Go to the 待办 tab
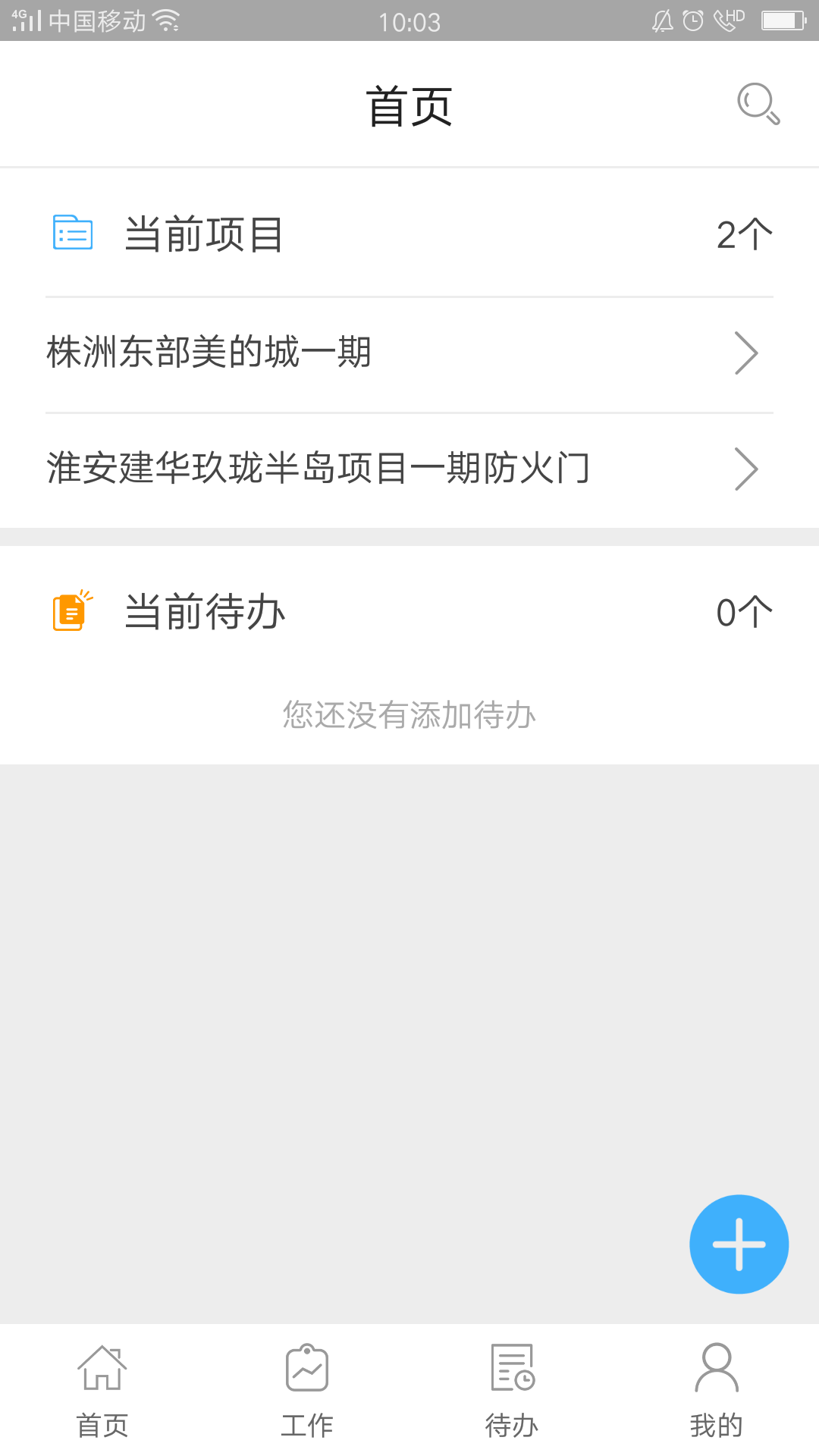Image resolution: width=819 pixels, height=1456 pixels. point(512,1391)
